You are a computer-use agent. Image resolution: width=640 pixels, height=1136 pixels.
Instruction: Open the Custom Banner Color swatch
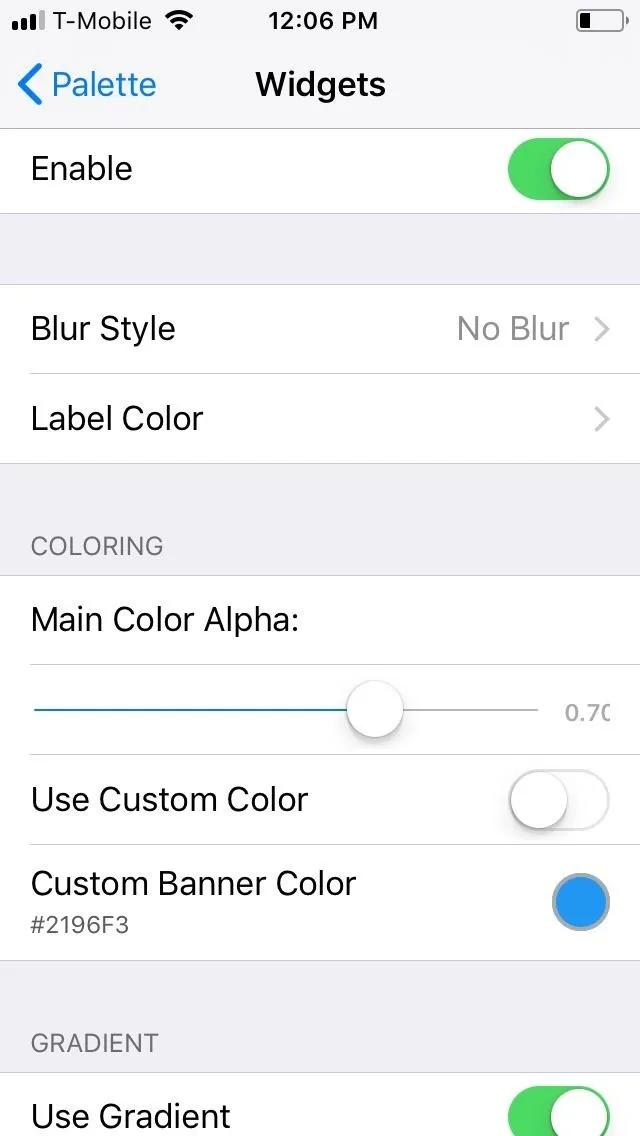(x=581, y=902)
